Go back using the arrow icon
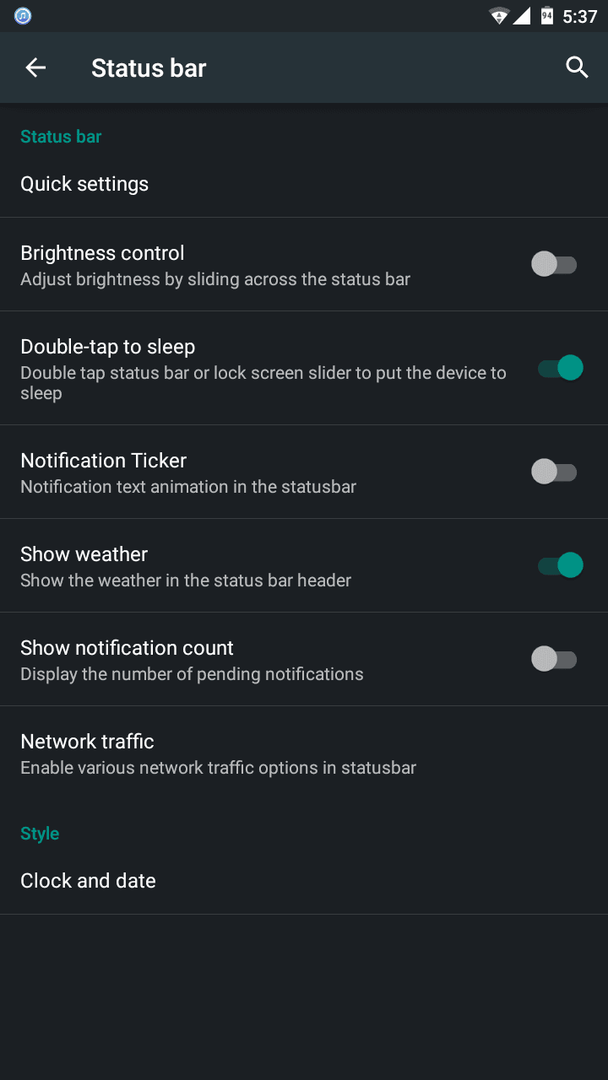 click(36, 68)
